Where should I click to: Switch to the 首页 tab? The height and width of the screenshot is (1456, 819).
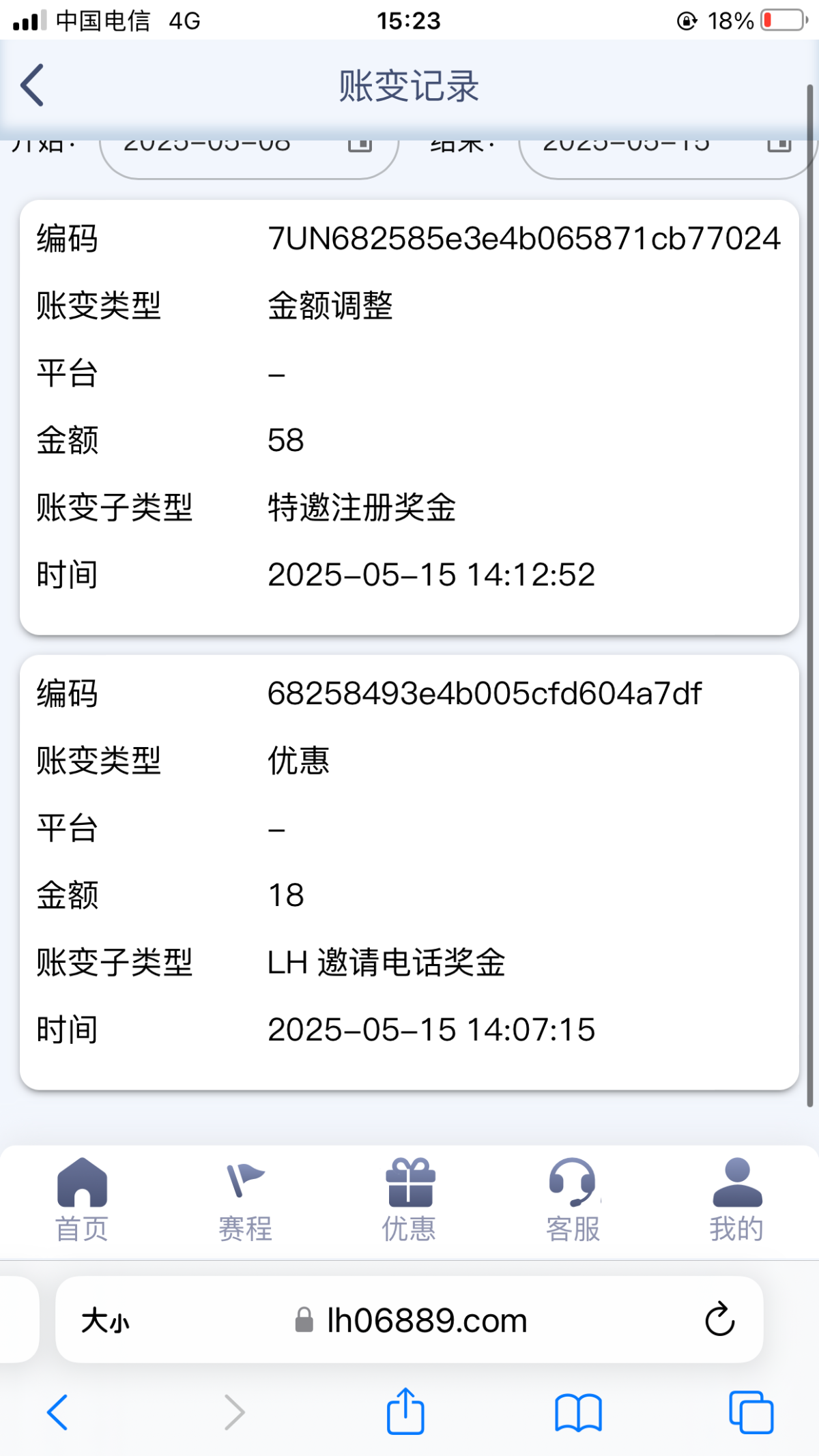[x=82, y=1201]
